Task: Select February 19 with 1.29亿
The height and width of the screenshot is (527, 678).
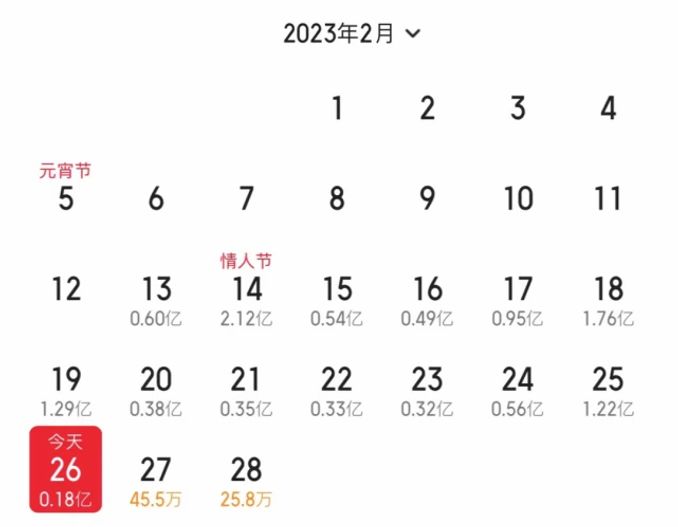Action: (65, 388)
